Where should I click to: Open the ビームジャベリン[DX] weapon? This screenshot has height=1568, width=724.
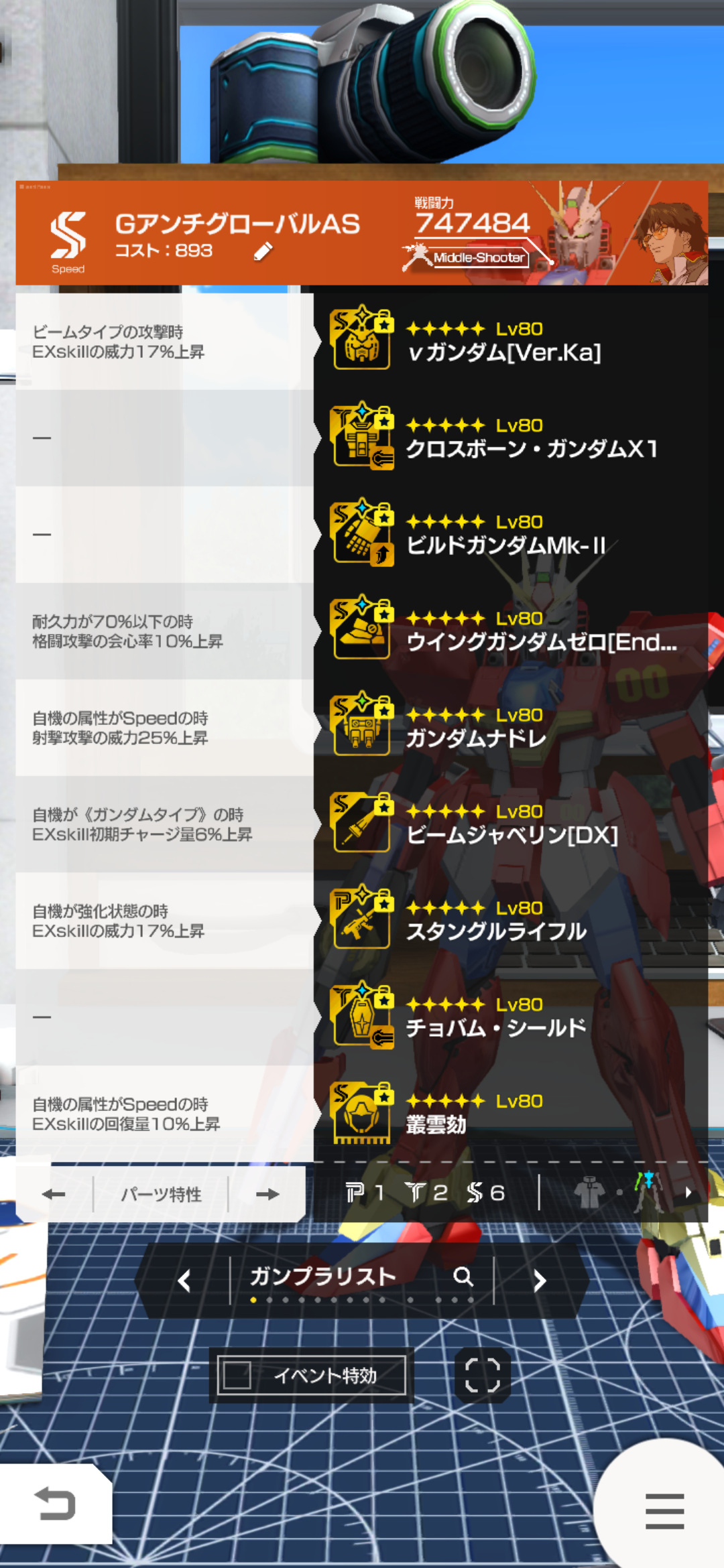509,823
